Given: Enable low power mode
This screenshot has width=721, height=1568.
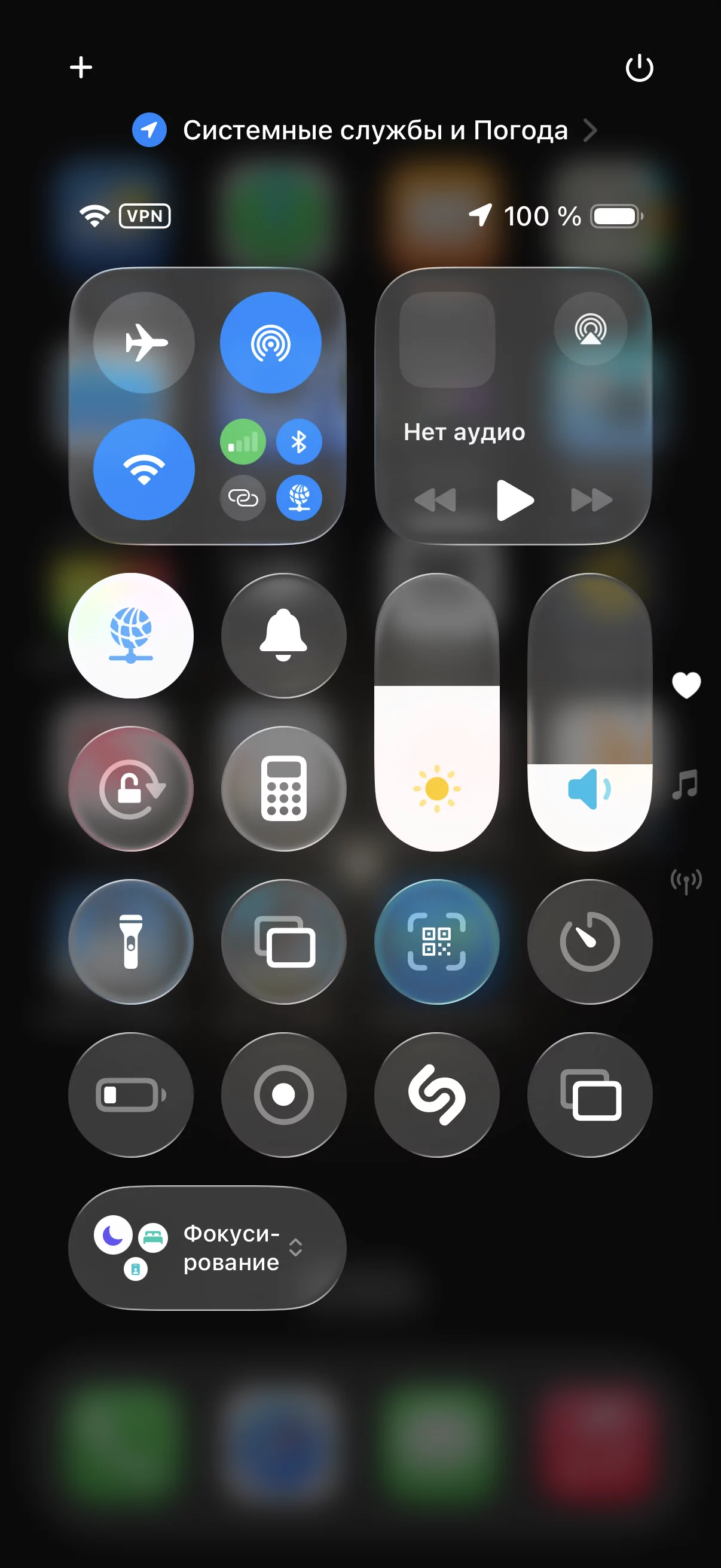Looking at the screenshot, I should (x=131, y=1095).
